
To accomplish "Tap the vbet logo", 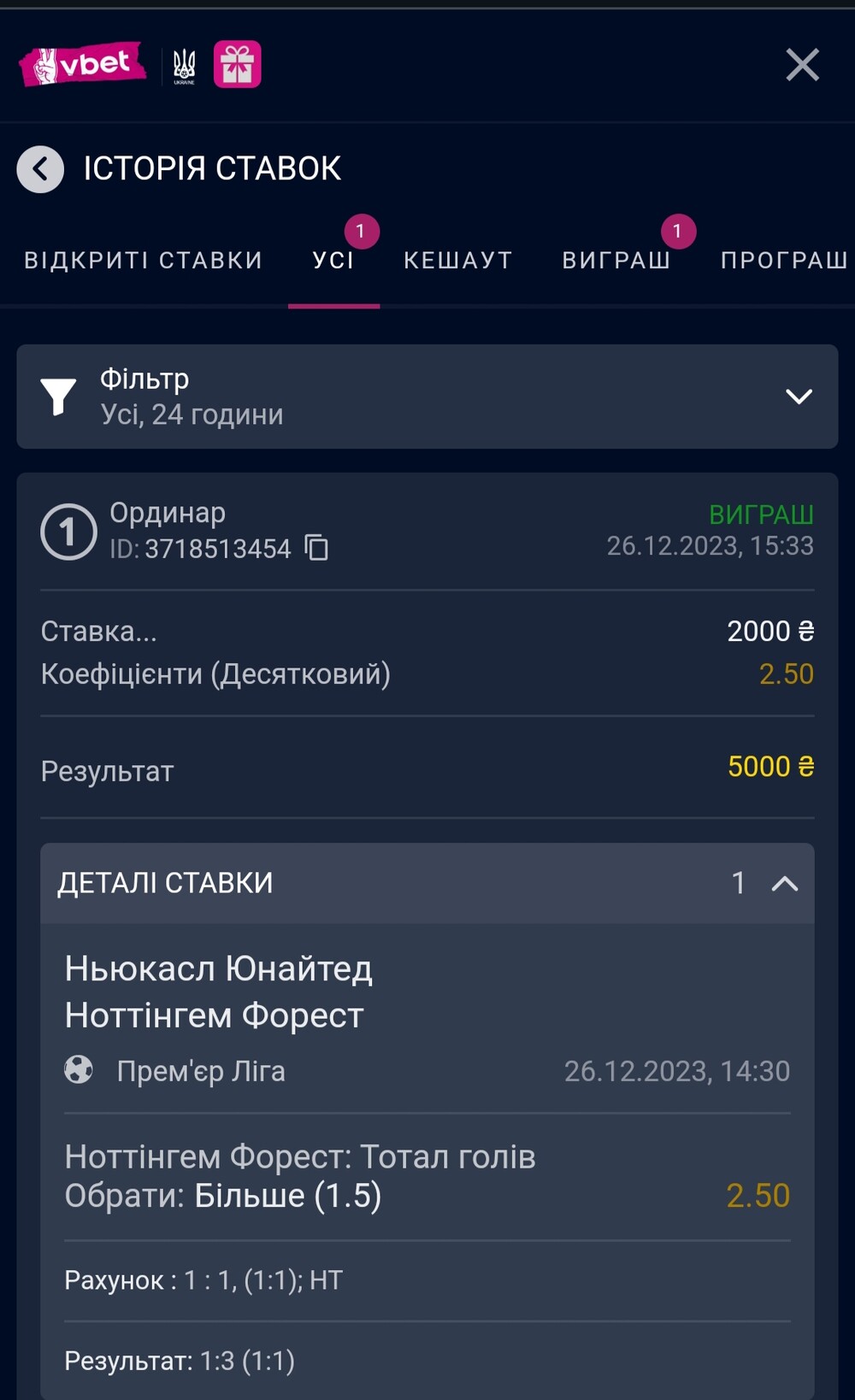I will click(82, 64).
